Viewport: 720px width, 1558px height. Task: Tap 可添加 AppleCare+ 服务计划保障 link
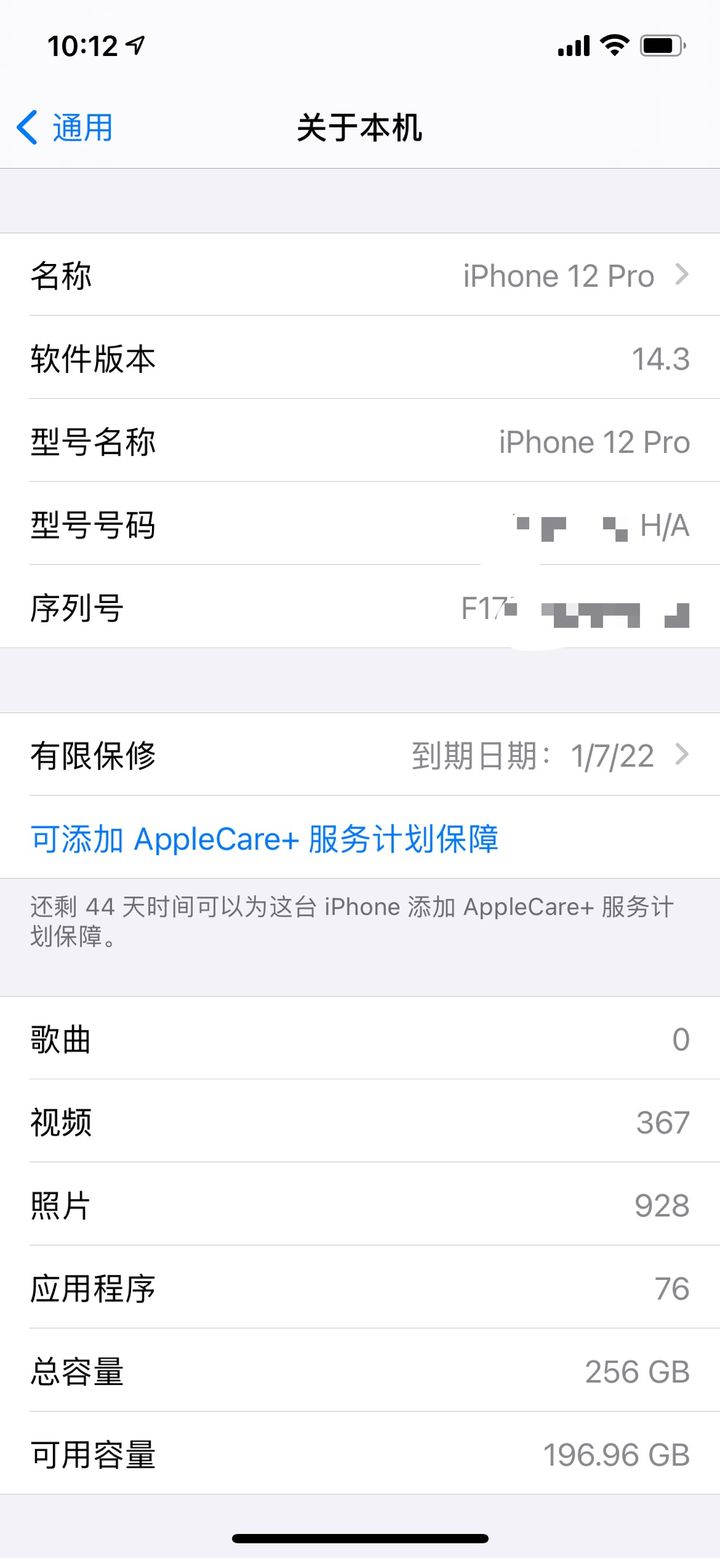pos(264,838)
